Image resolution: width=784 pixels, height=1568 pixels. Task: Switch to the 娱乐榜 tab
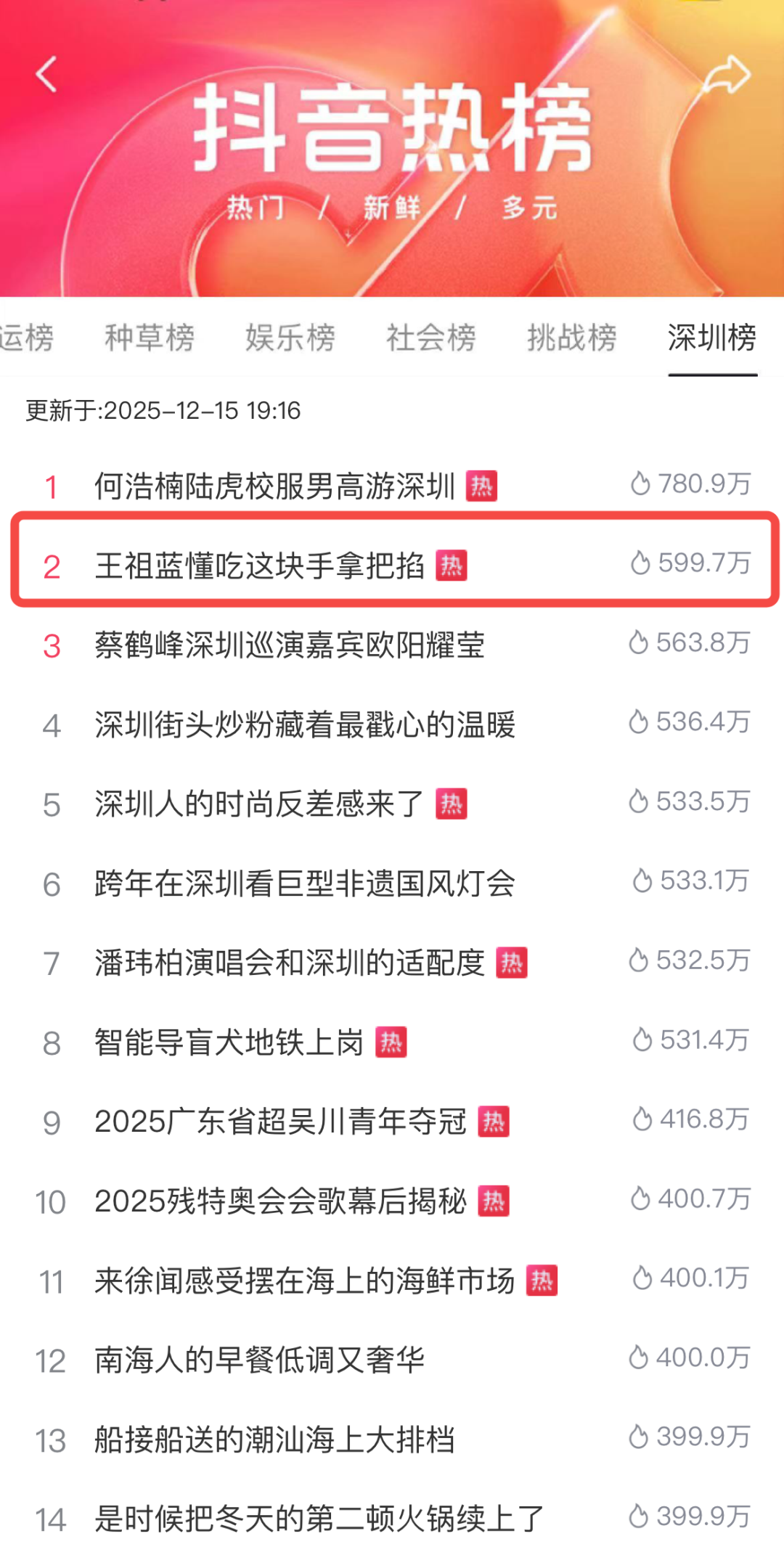(x=290, y=338)
